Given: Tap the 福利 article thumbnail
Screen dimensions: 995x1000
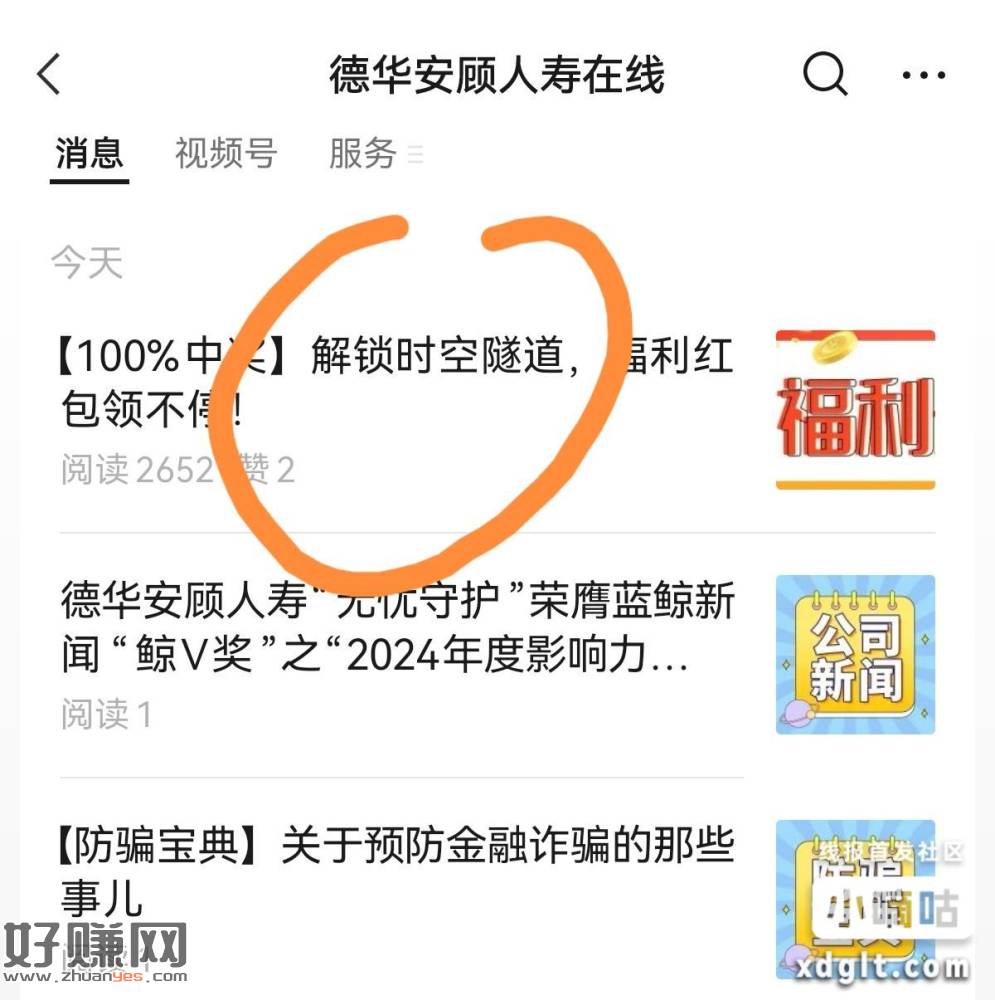Looking at the screenshot, I should (x=855, y=409).
